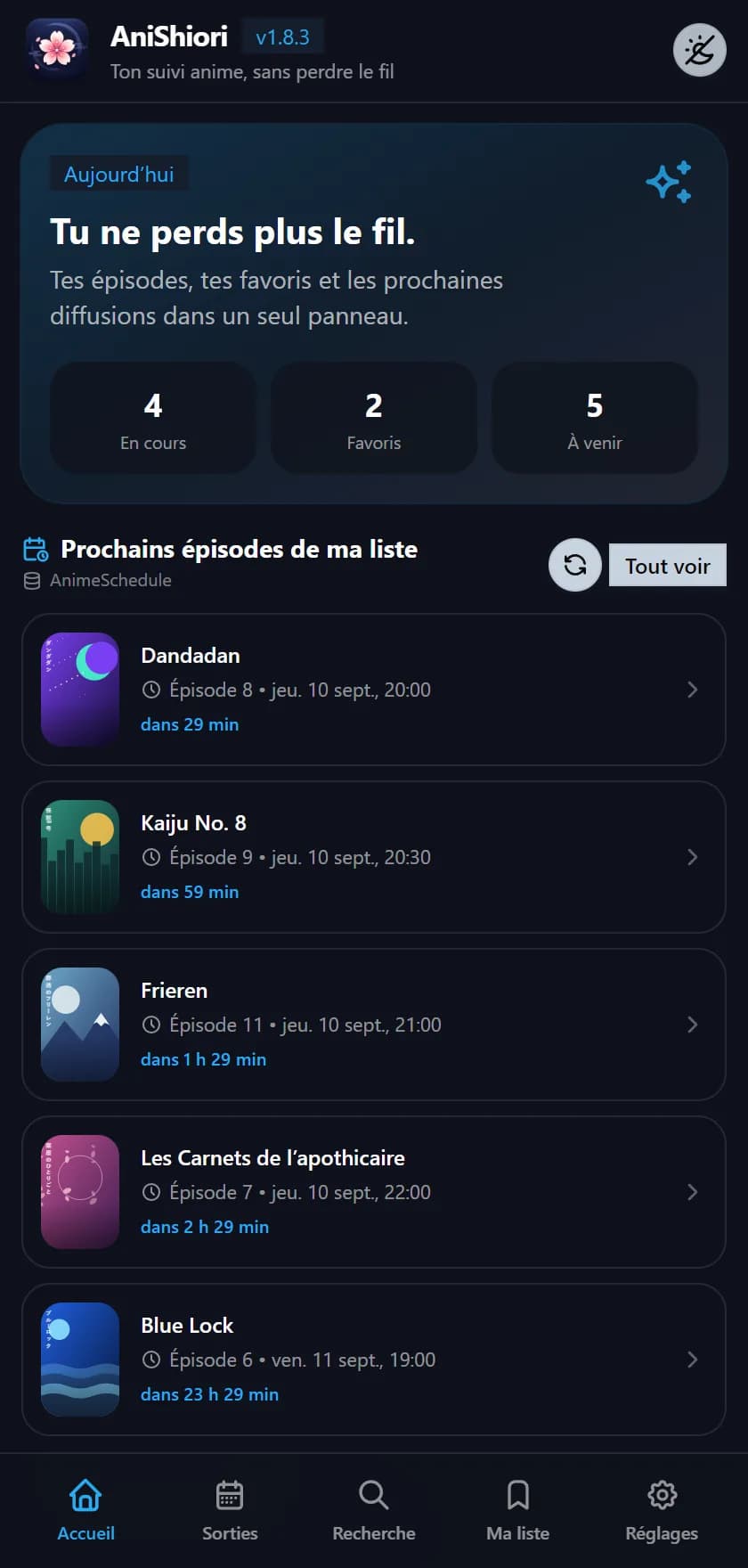Open the Blue Lock episode card
748x1568 pixels.
click(374, 1360)
